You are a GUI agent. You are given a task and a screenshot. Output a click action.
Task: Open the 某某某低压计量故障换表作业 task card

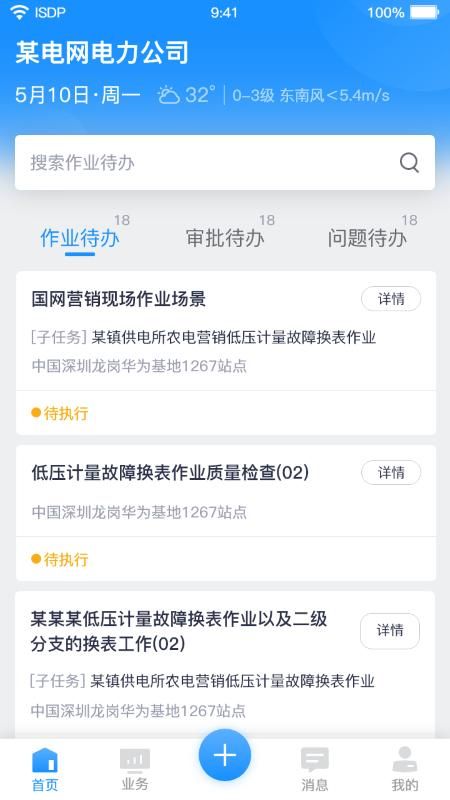225,665
